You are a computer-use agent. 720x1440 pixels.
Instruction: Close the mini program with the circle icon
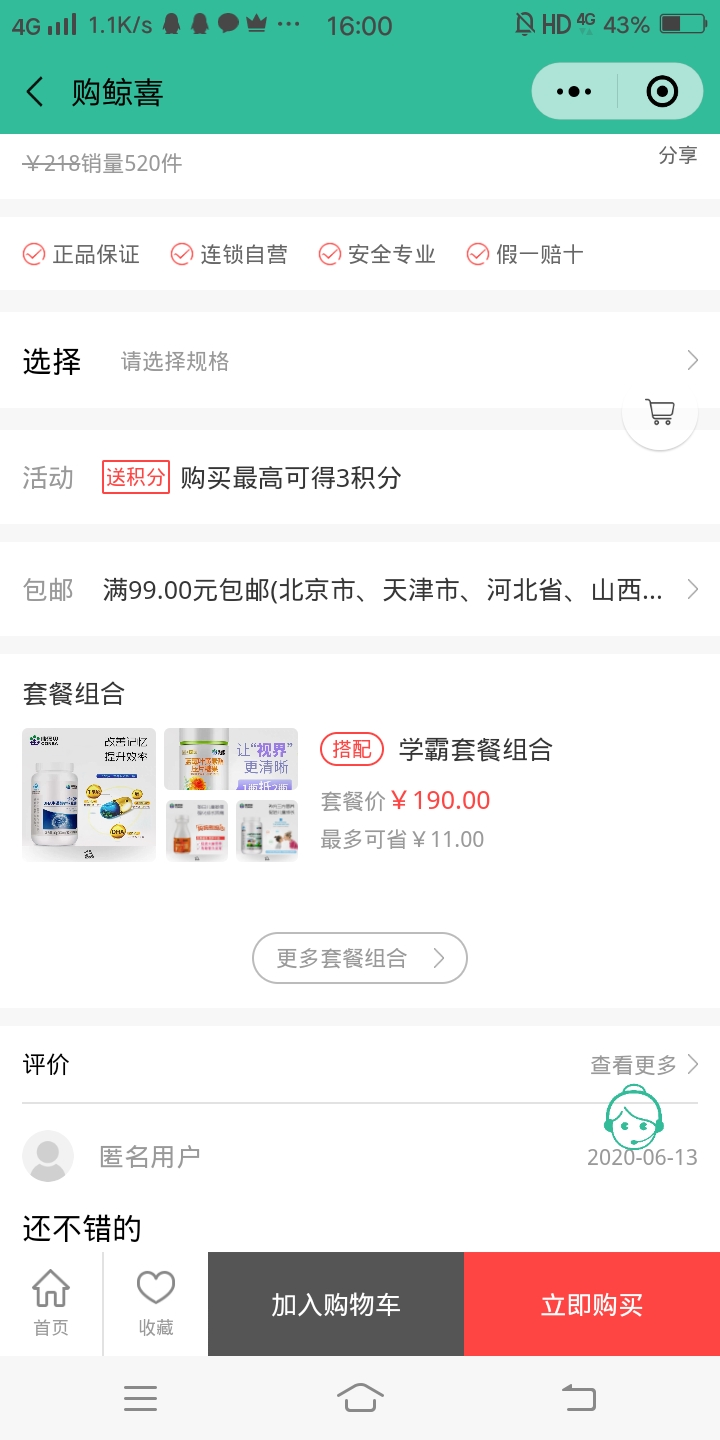pos(662,92)
